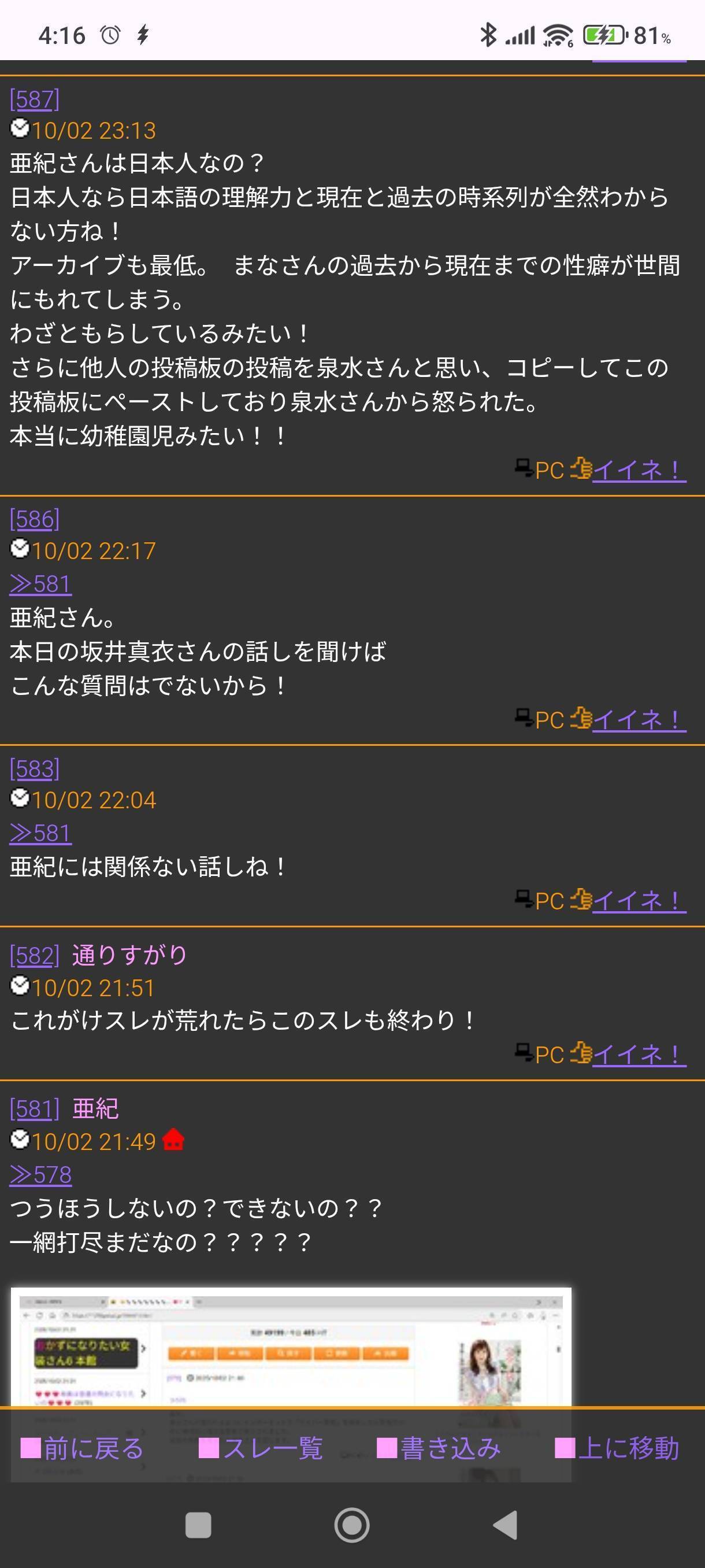Open post number 581 link

35,1108
